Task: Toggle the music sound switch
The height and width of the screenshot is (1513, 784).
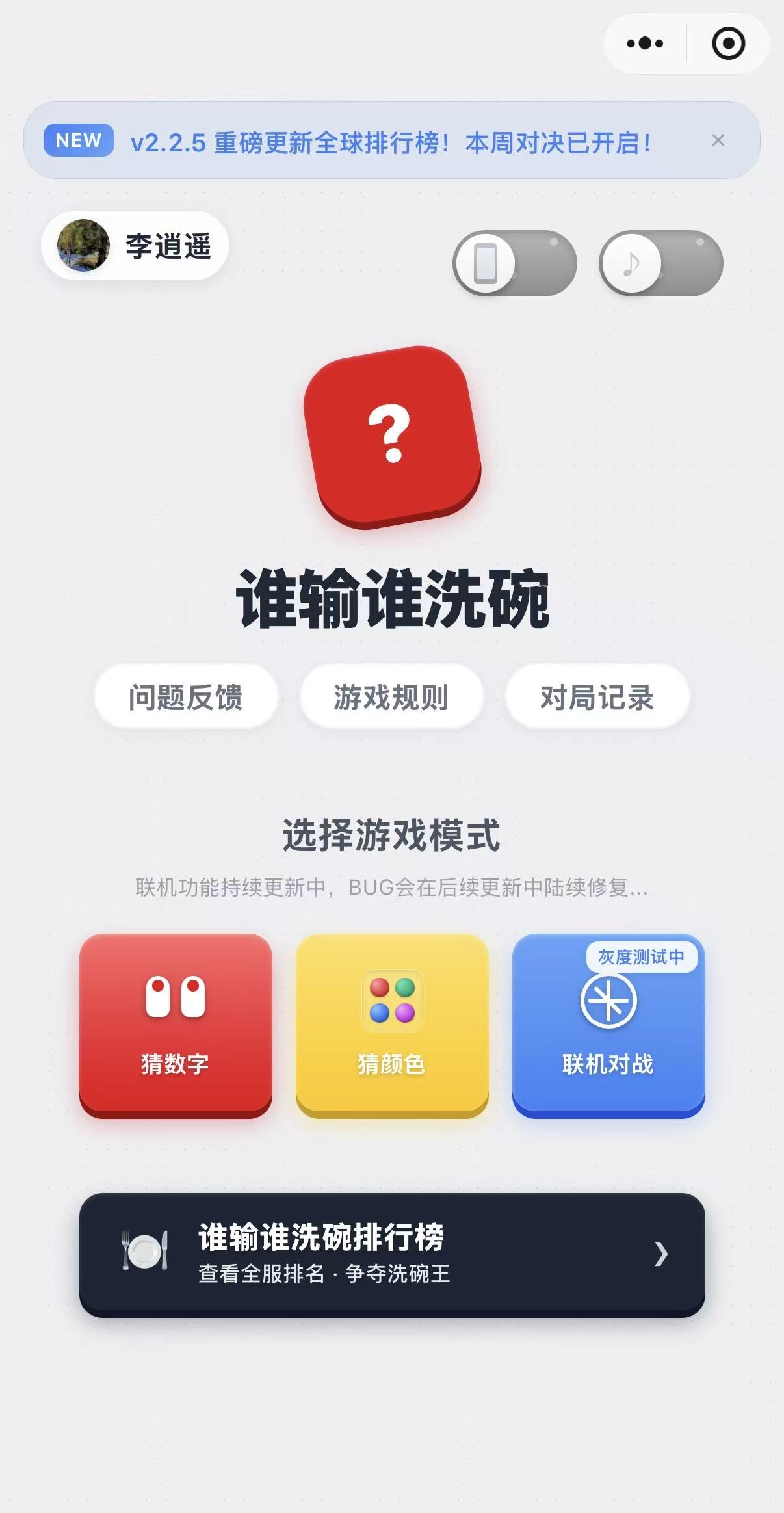Action: [660, 263]
